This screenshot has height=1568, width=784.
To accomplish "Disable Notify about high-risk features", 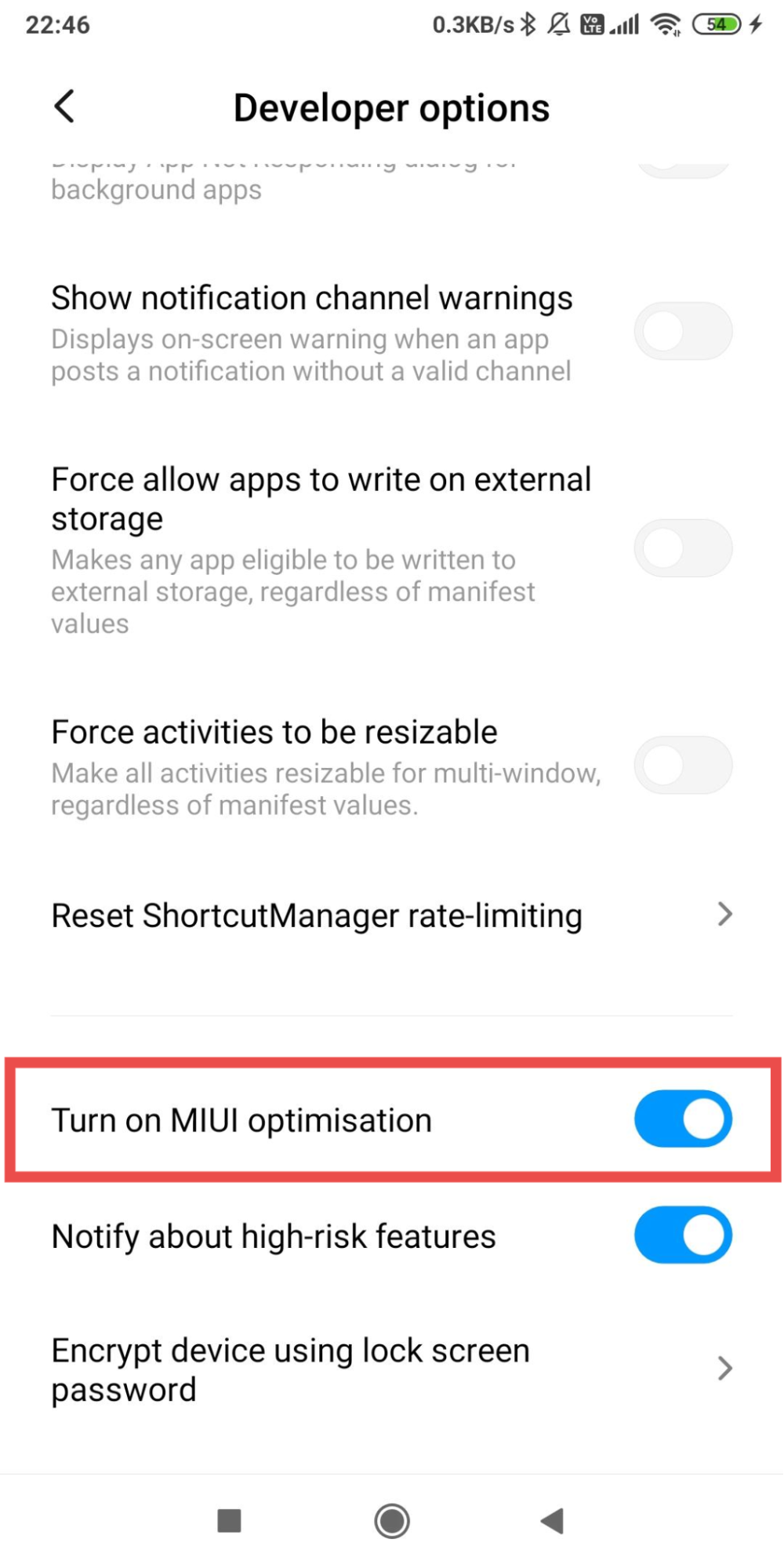I will (683, 1235).
